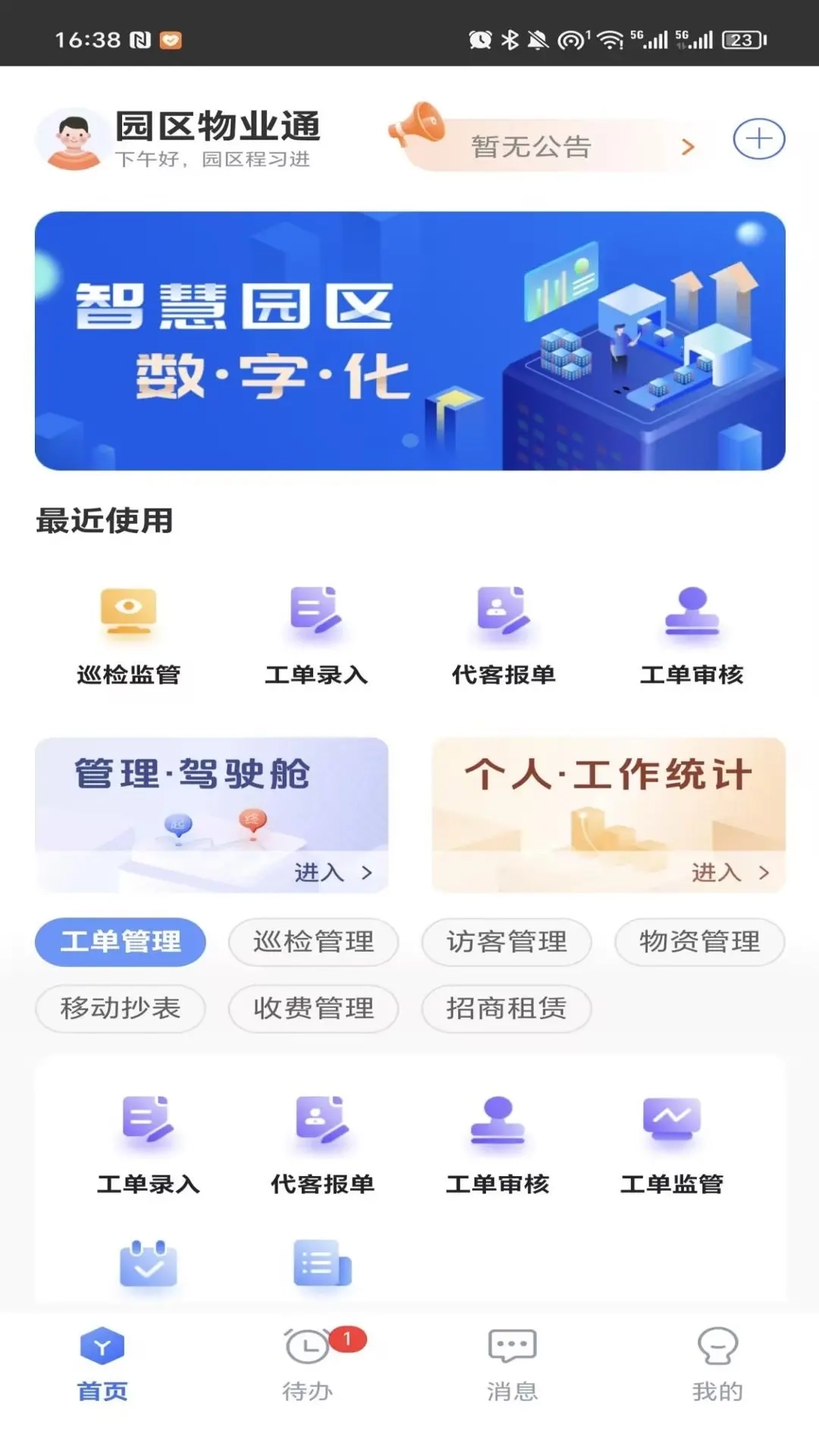Select the 巡检管理 category chip

[x=313, y=942]
